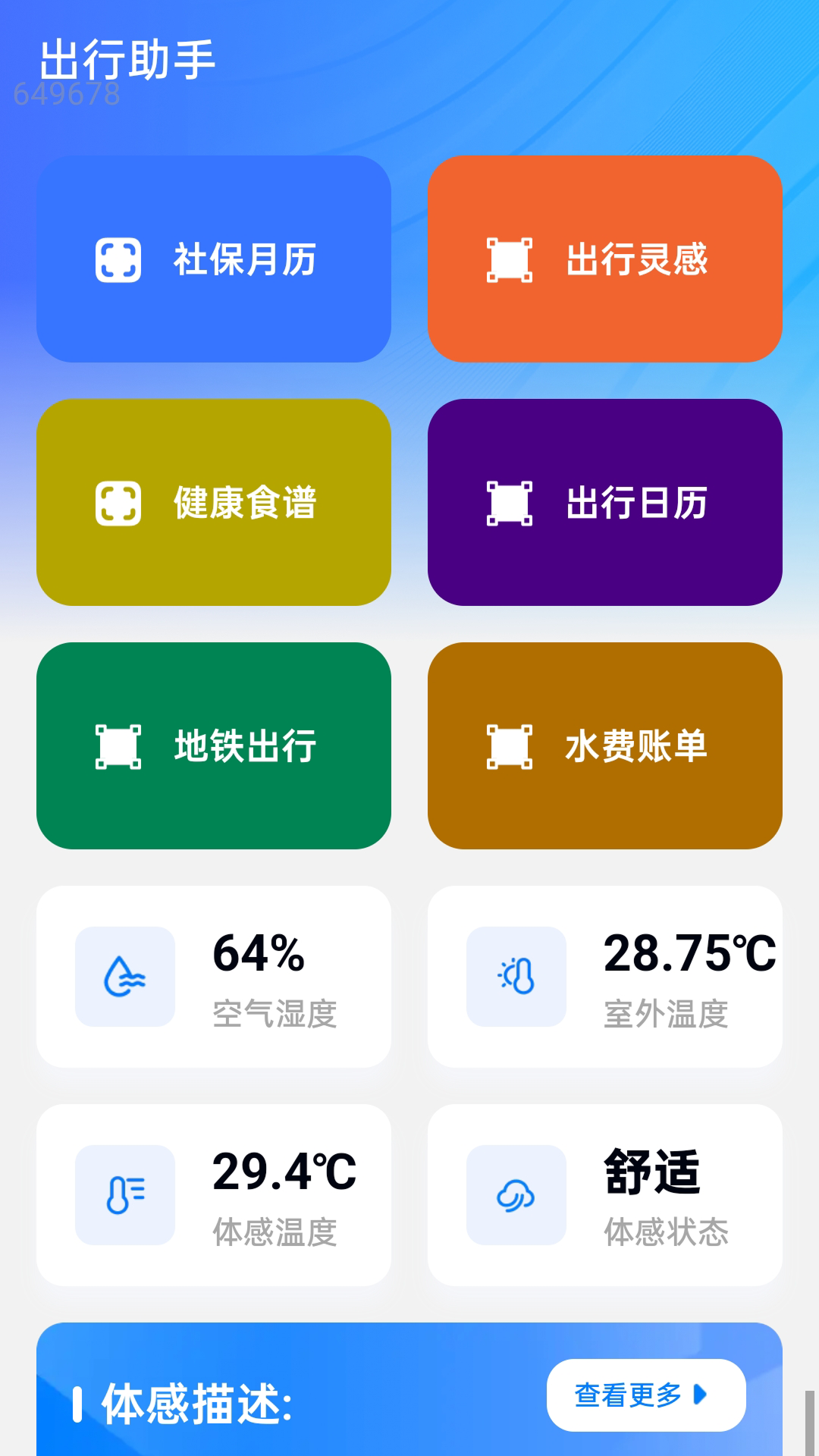Click the crop icon on 出行灵感 card

[509, 260]
